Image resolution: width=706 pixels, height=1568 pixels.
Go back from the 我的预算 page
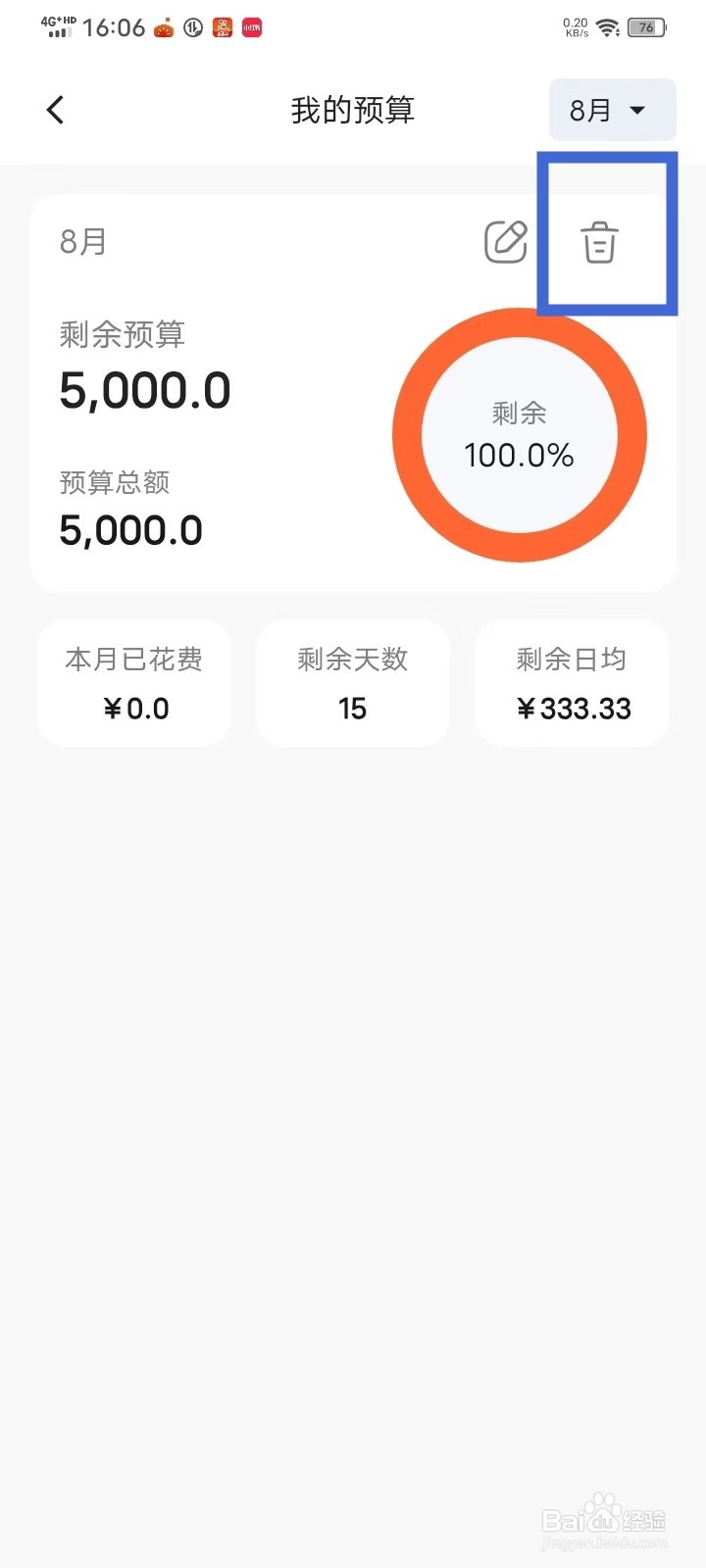click(x=55, y=110)
